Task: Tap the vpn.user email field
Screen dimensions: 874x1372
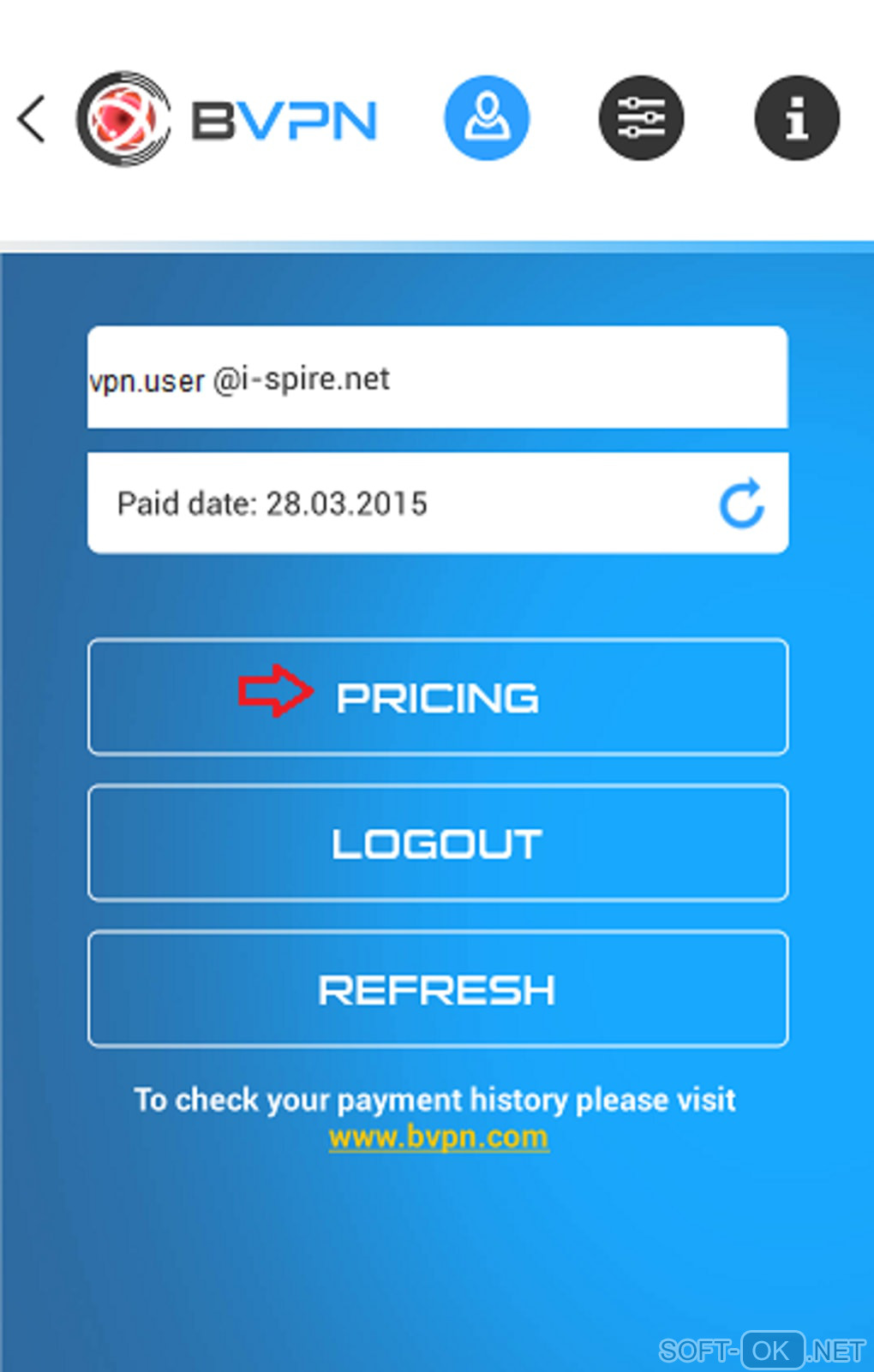Action: 437,378
